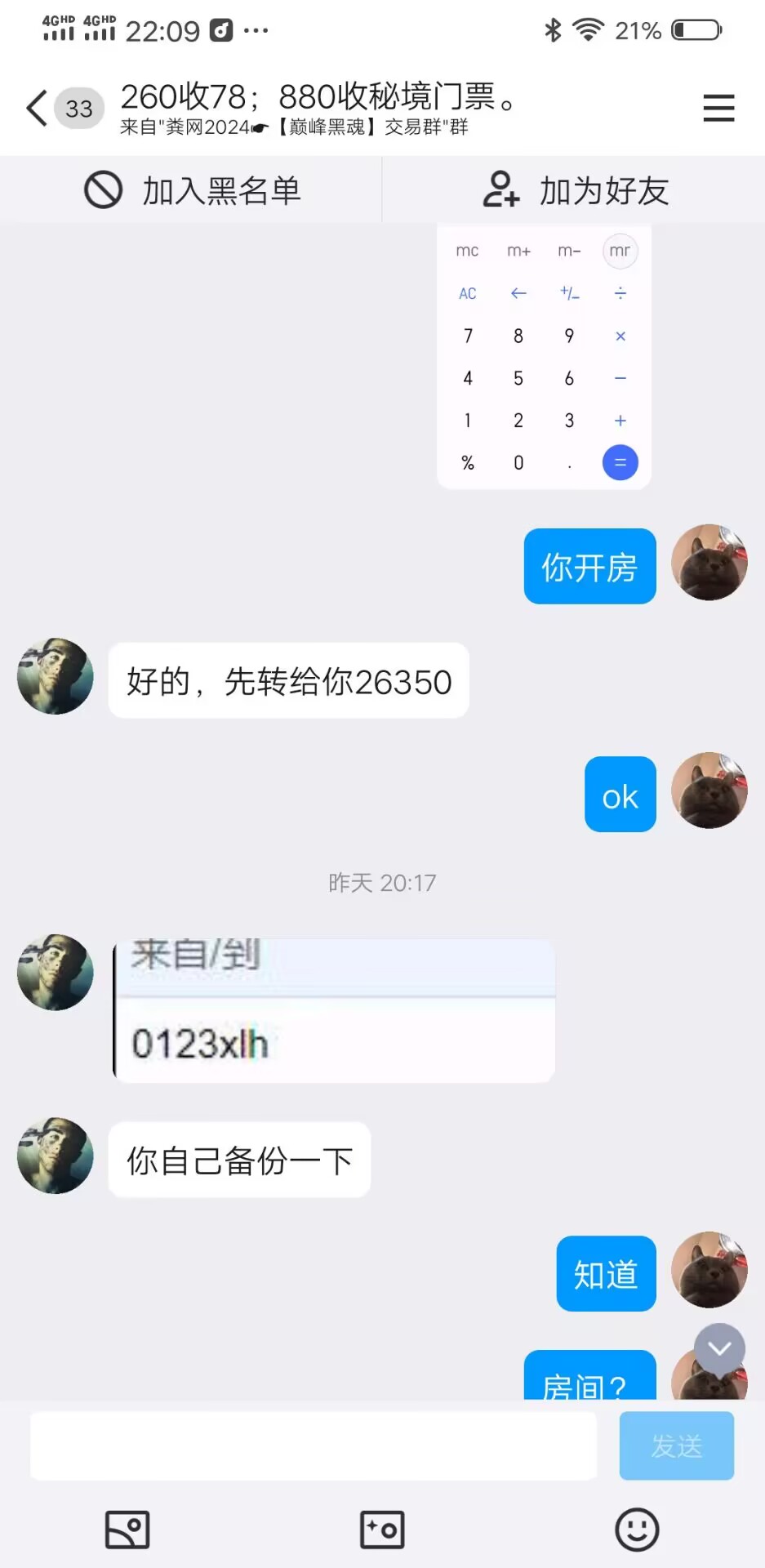Open the chat settings hamburger menu

pos(718,108)
